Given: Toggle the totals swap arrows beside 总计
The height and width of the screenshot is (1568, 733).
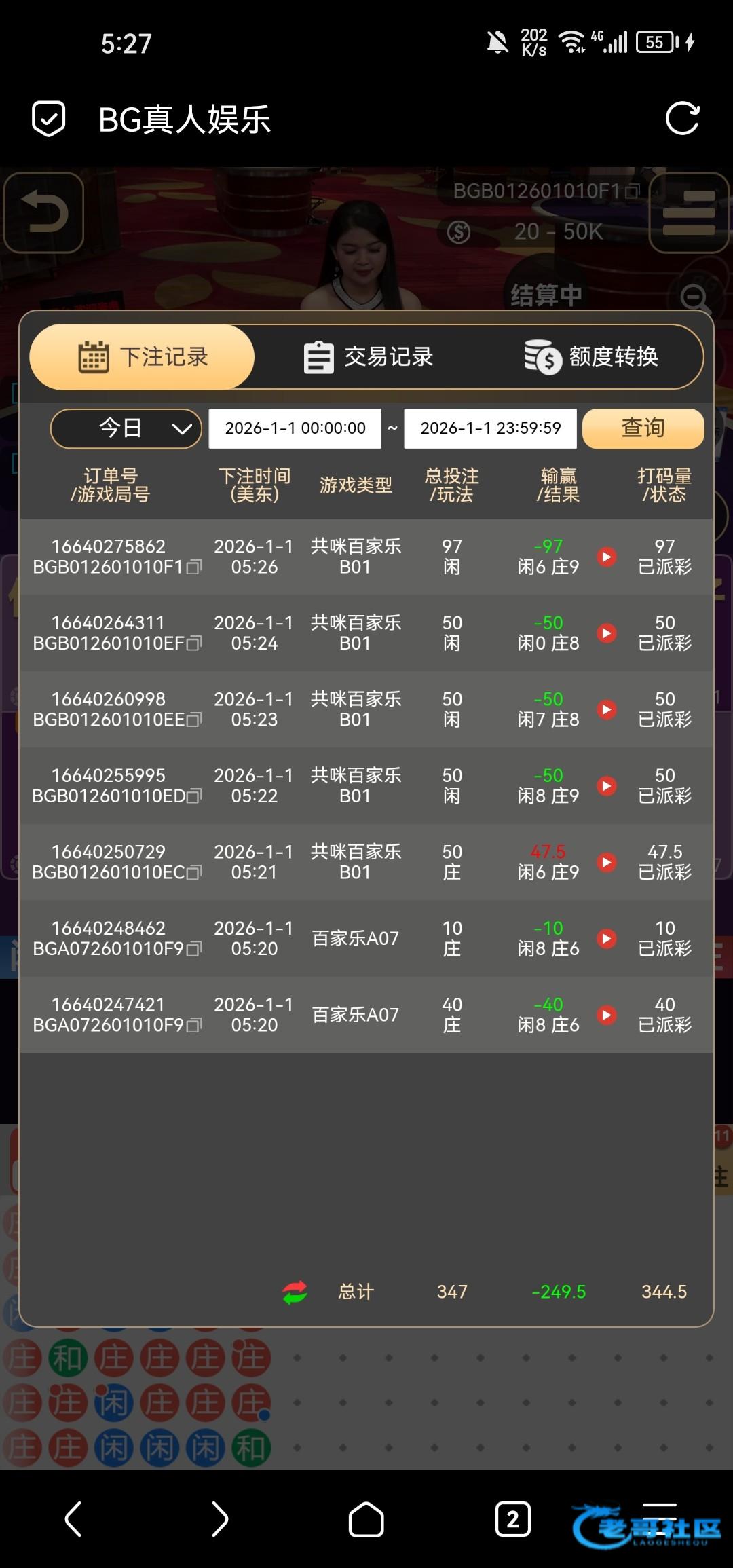Looking at the screenshot, I should coord(295,1292).
